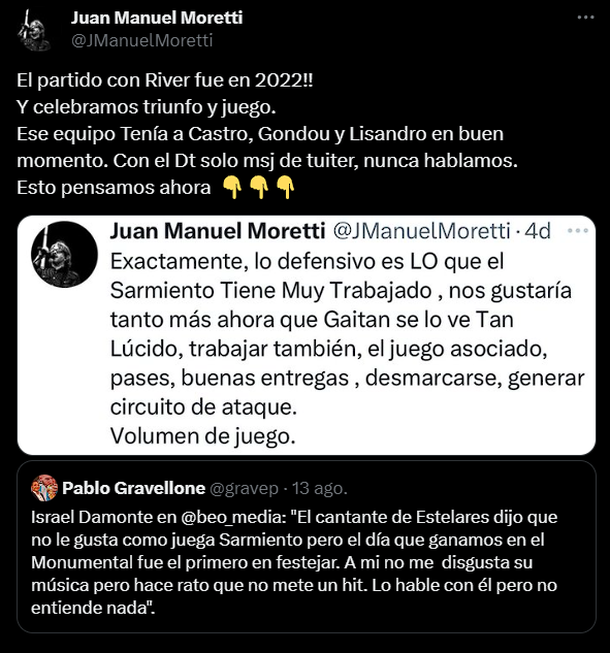This screenshot has width=610, height=653.
Task: Open Juan Manuel Moretti's profile picture
Action: tap(34, 30)
